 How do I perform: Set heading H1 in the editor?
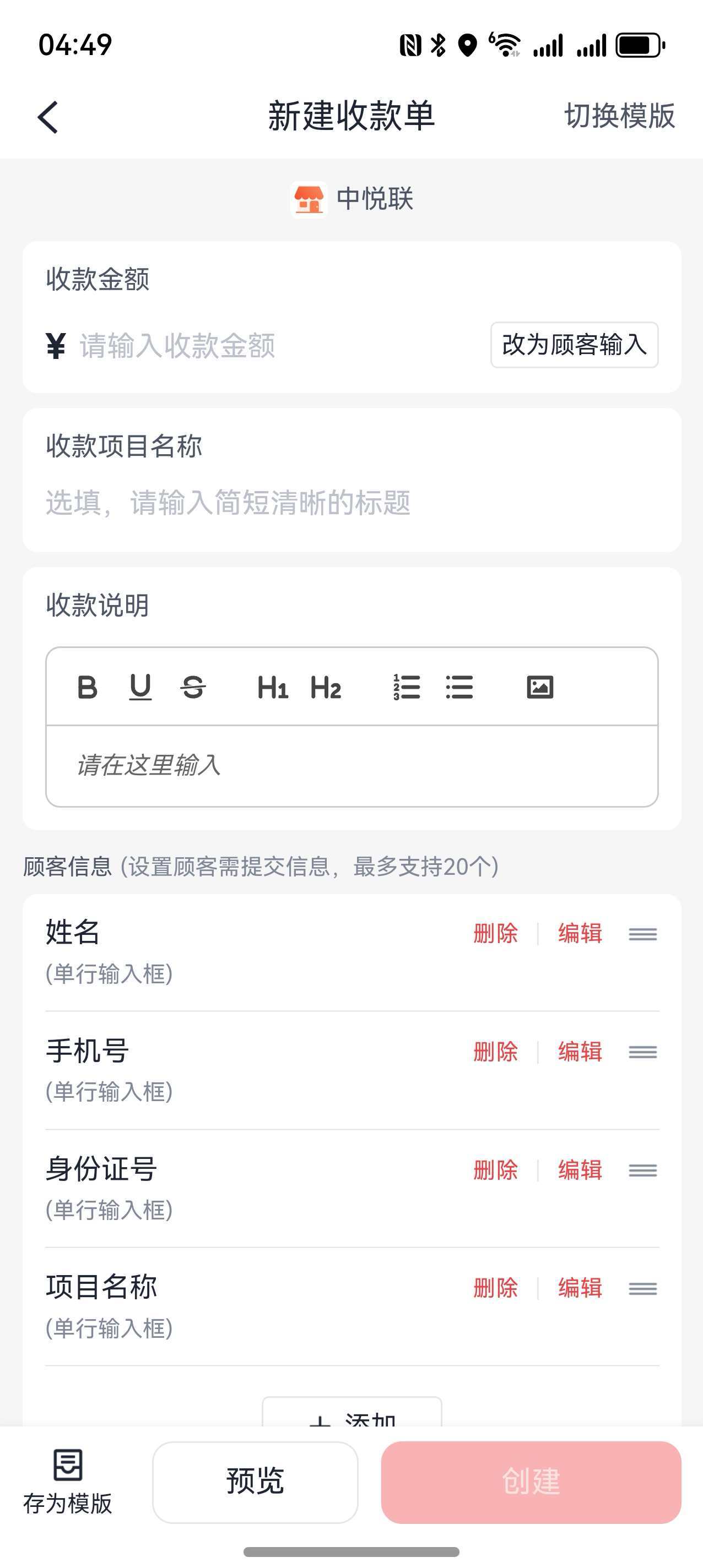tap(272, 688)
